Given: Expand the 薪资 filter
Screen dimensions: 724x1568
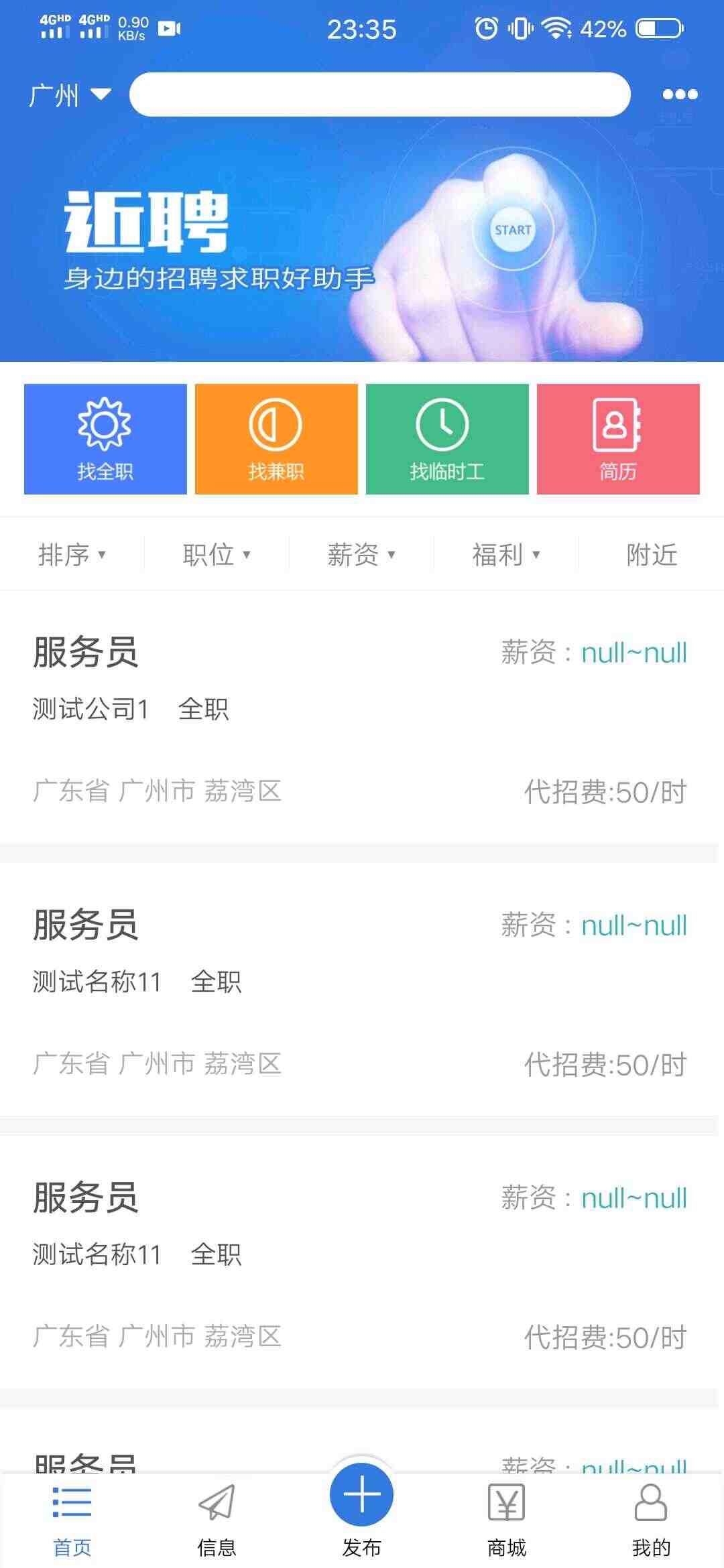Looking at the screenshot, I should pyautogui.click(x=361, y=554).
